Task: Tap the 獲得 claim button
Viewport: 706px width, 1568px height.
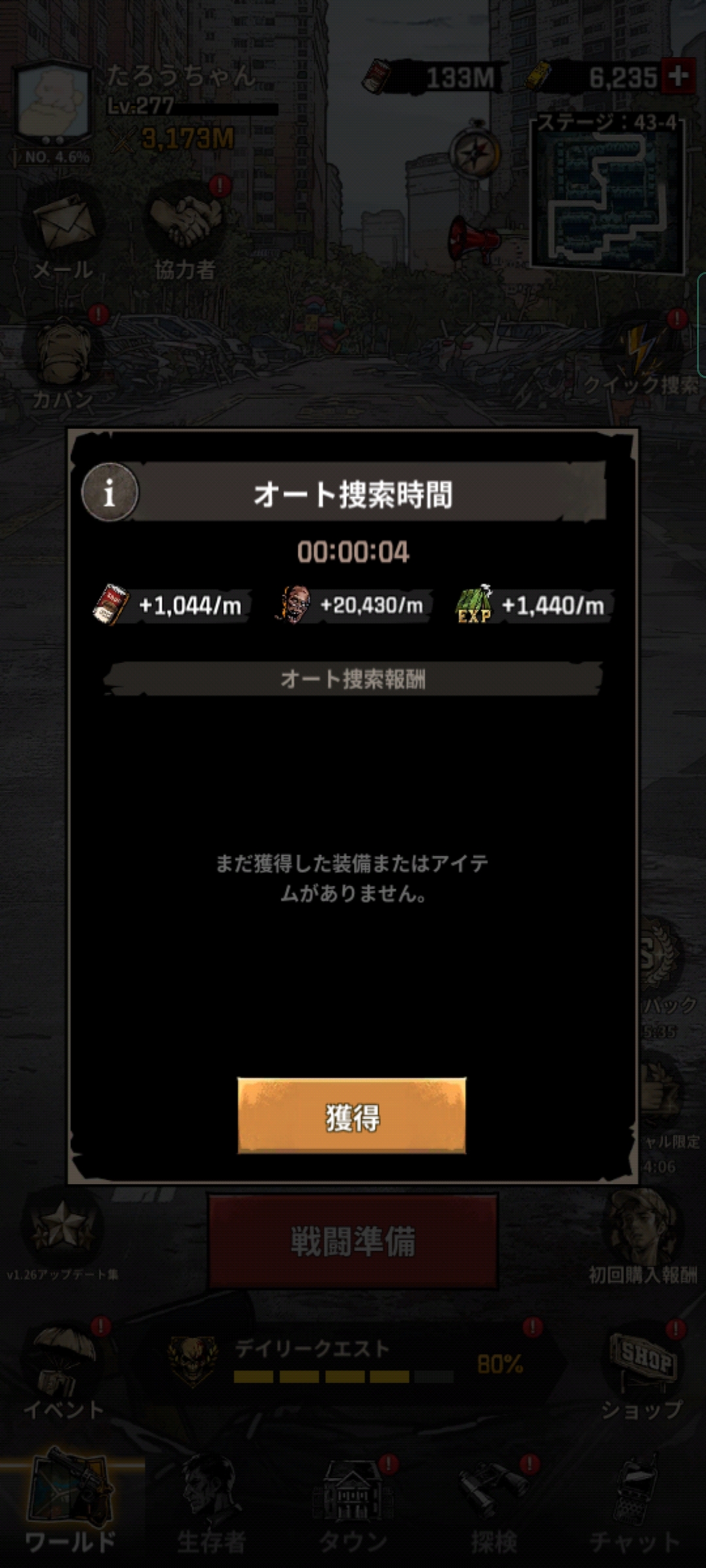Action: click(x=352, y=1115)
